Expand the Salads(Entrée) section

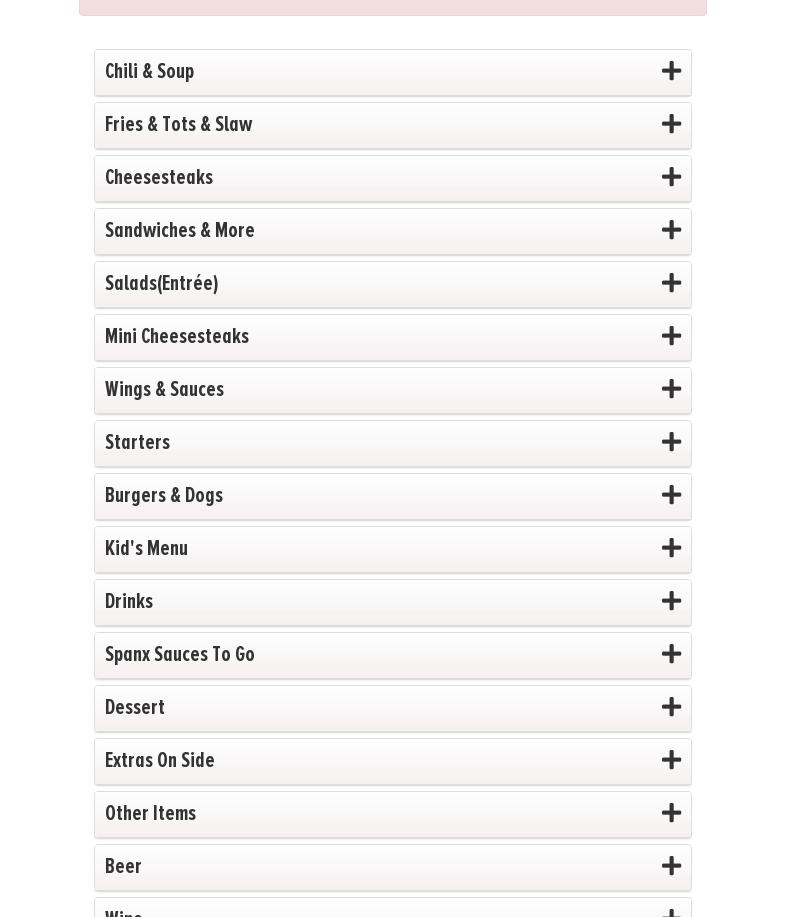392,284
